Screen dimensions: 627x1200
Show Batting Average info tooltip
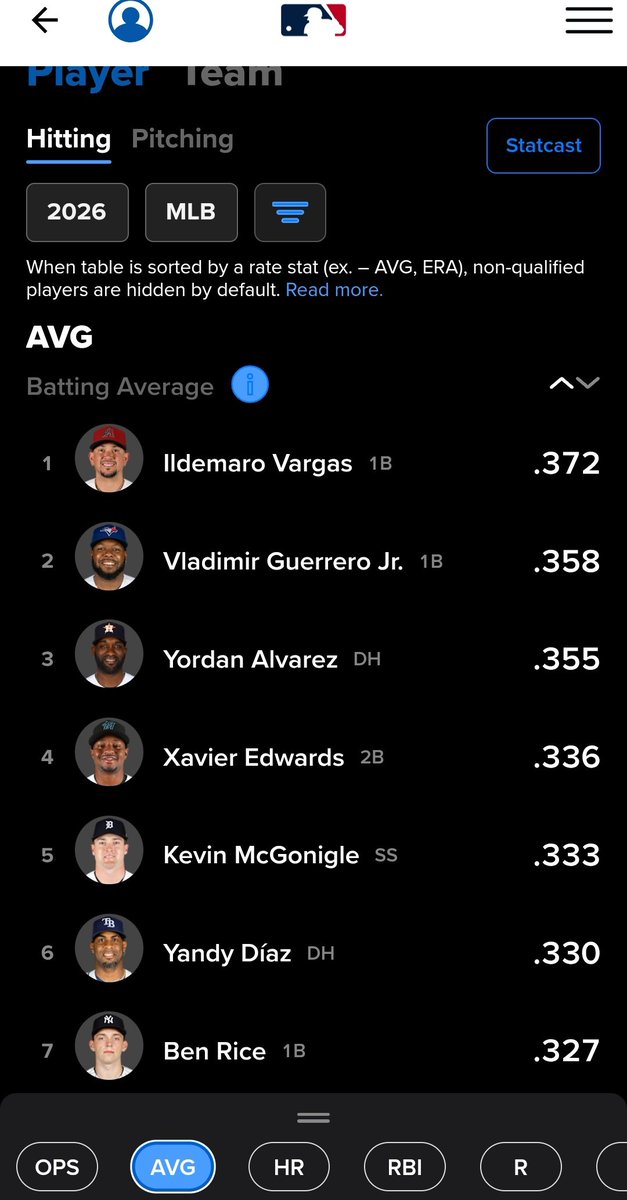(x=250, y=385)
